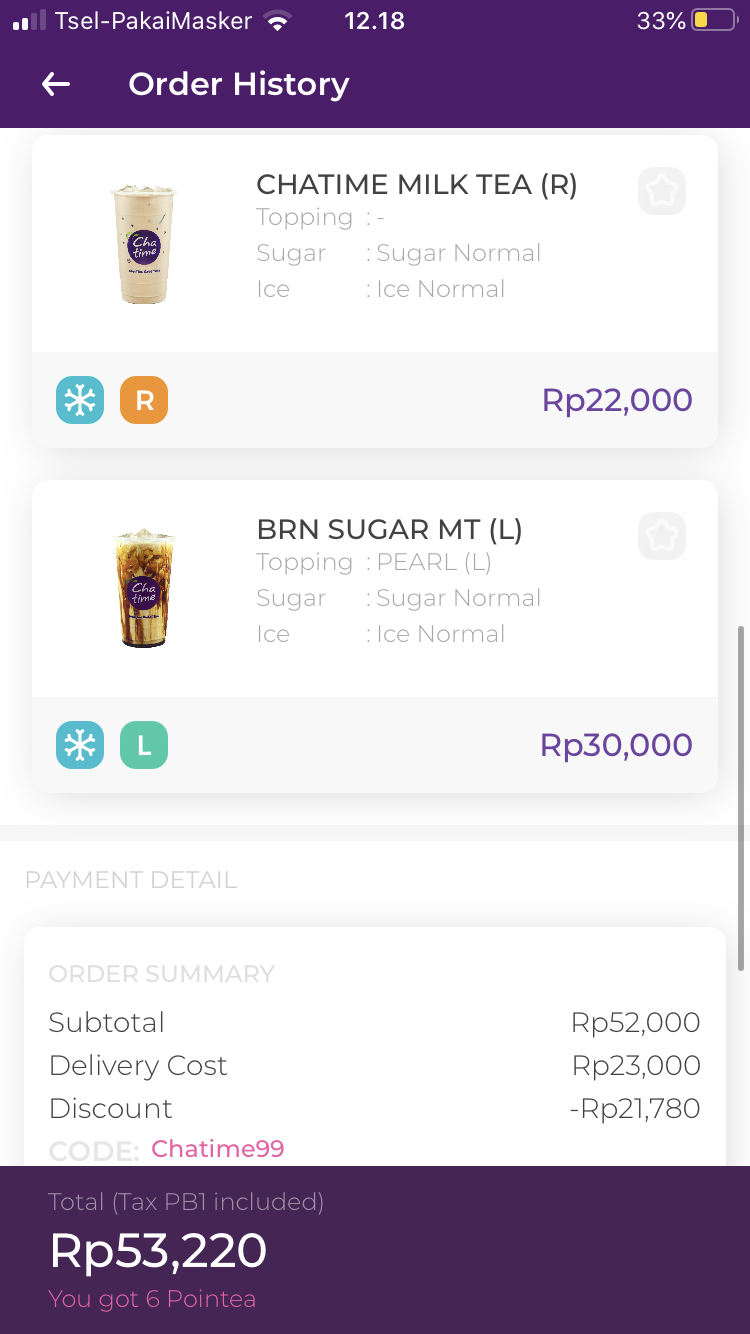Select the snowflake cold-drink icon on Chatime Milk Tea

tap(80, 399)
